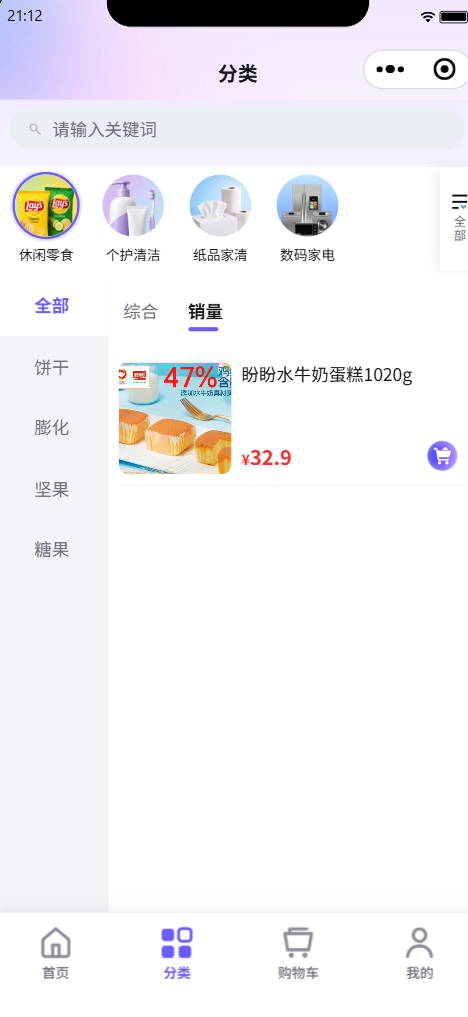
Task: Close the mini-program with the circle button
Action: click(x=444, y=69)
